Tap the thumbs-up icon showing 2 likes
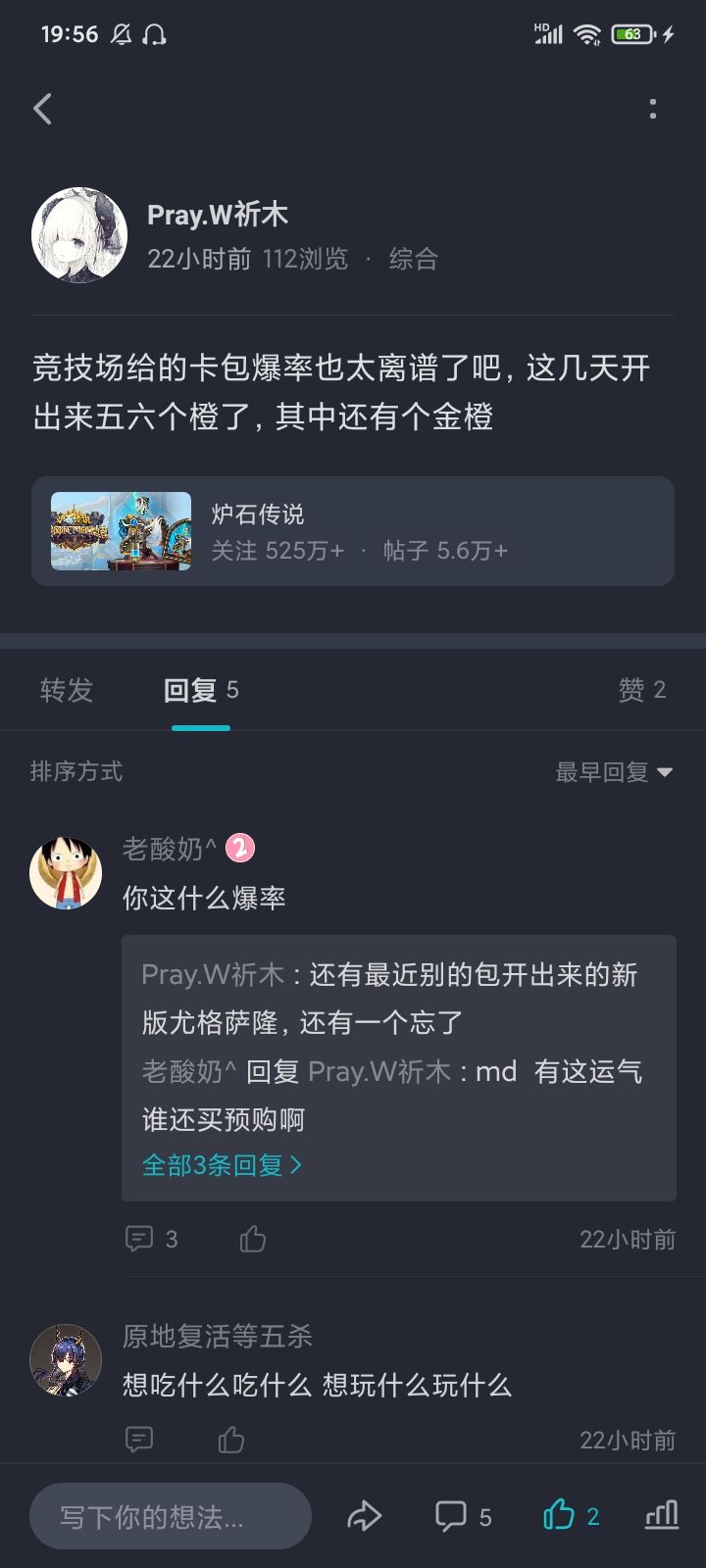The image size is (706, 1568). click(559, 1515)
